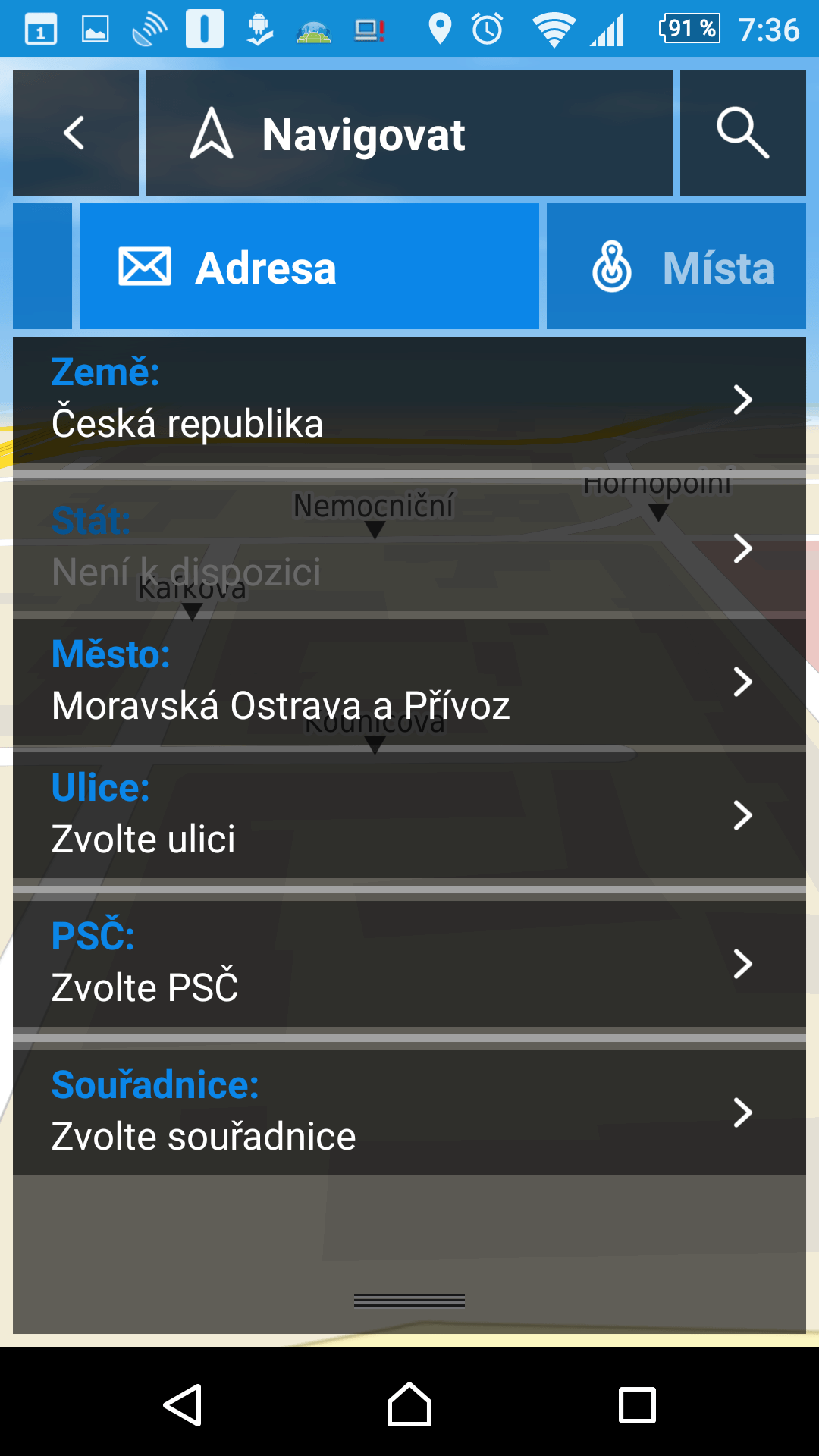Viewport: 819px width, 1456px height.
Task: Open the Souřadnice coordinates row
Action: click(x=409, y=1112)
